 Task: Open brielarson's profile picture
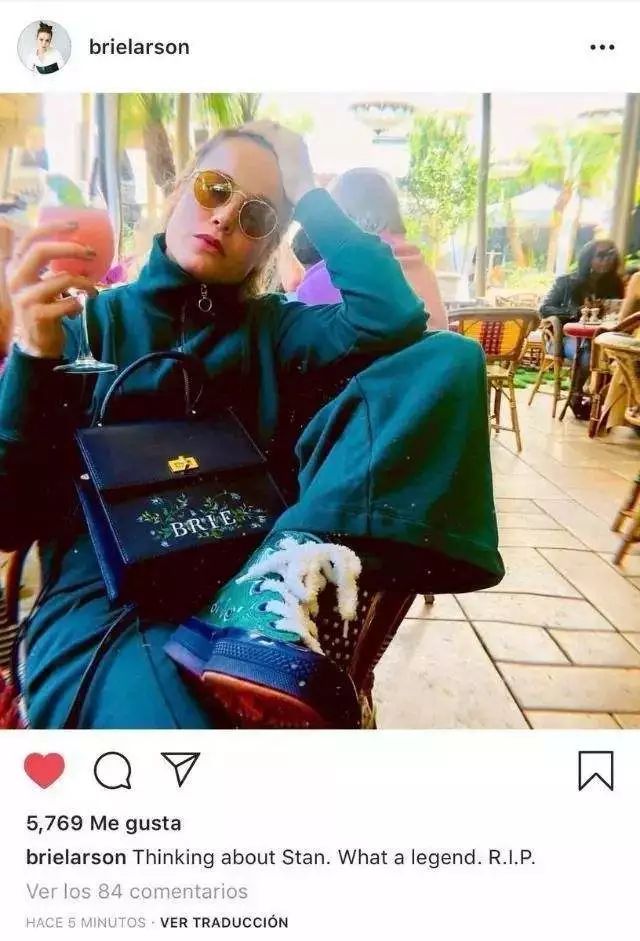pos(44,47)
